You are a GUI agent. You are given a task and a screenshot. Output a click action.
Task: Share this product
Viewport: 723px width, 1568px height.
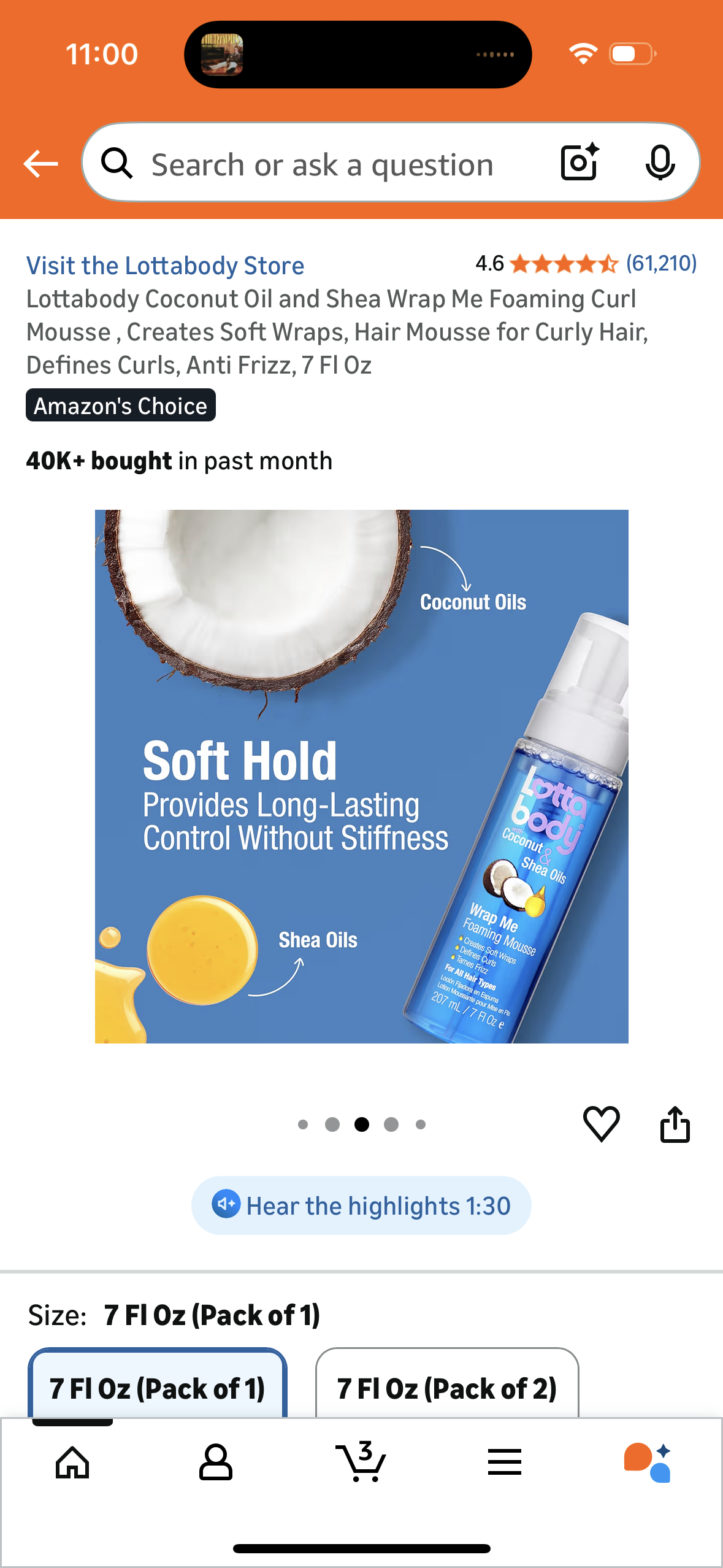pos(675,1123)
